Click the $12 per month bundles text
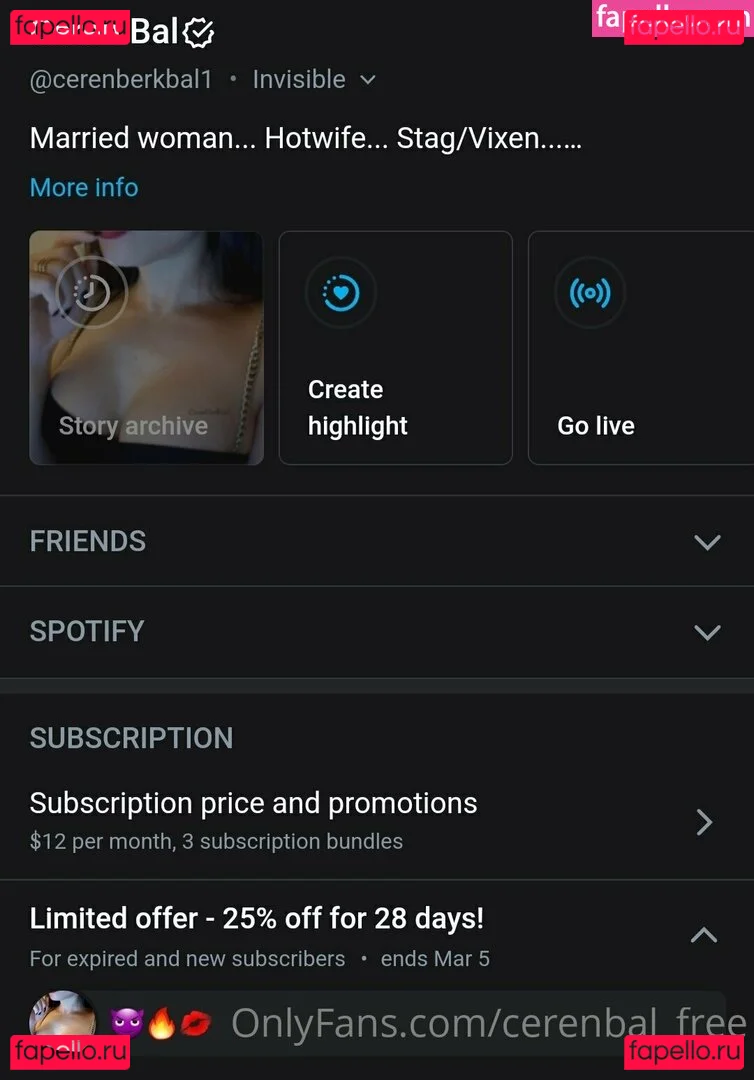The height and width of the screenshot is (1080, 754). [x=216, y=841]
